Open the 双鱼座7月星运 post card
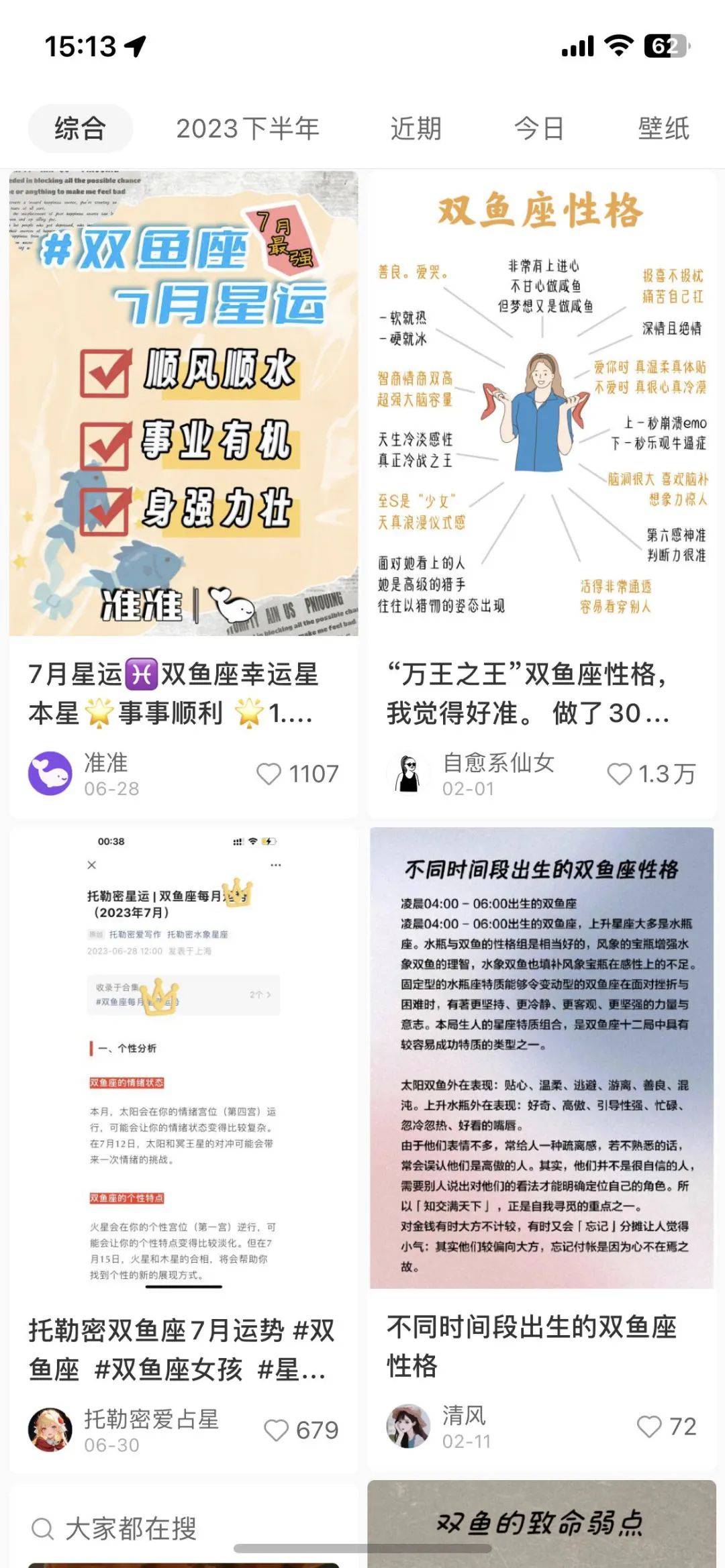 [x=183, y=403]
